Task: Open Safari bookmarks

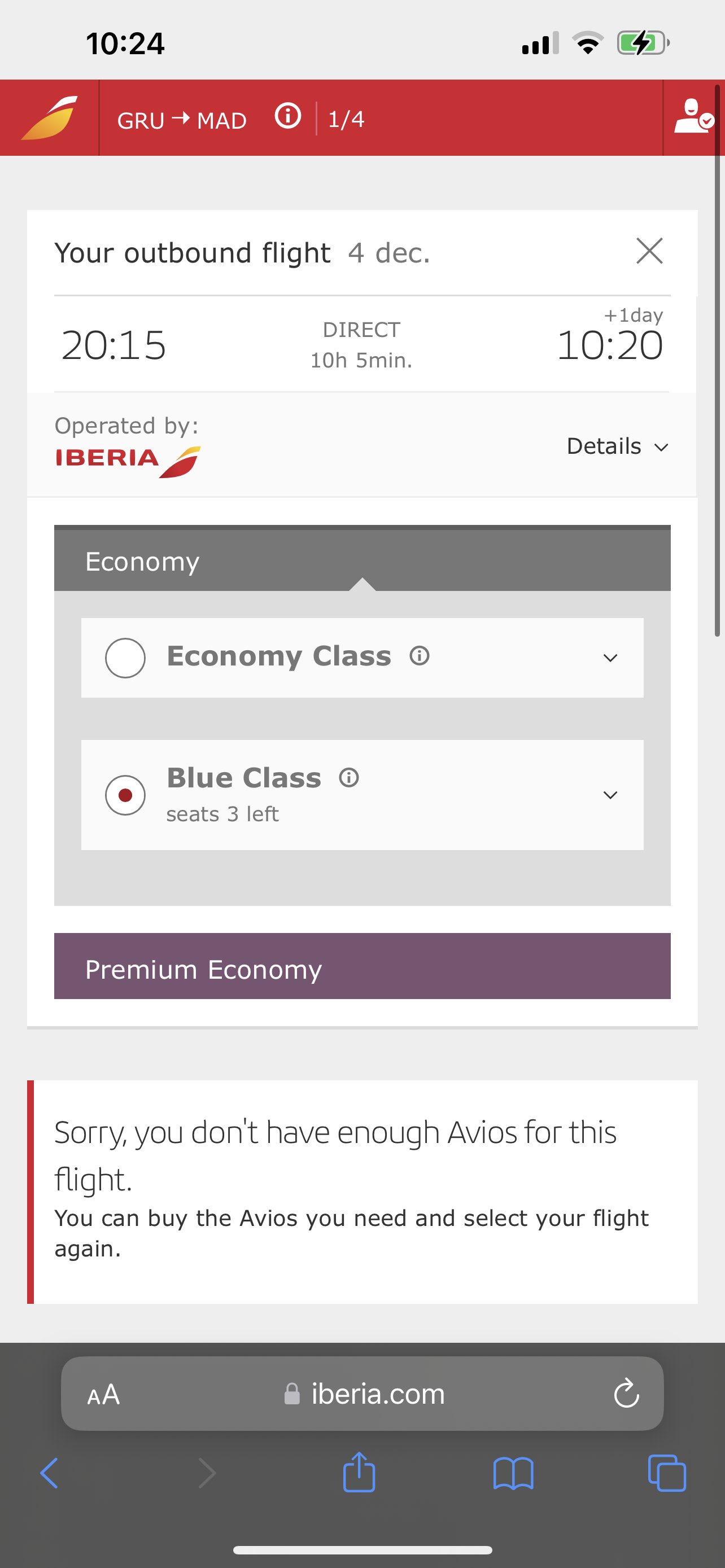Action: click(x=513, y=1473)
